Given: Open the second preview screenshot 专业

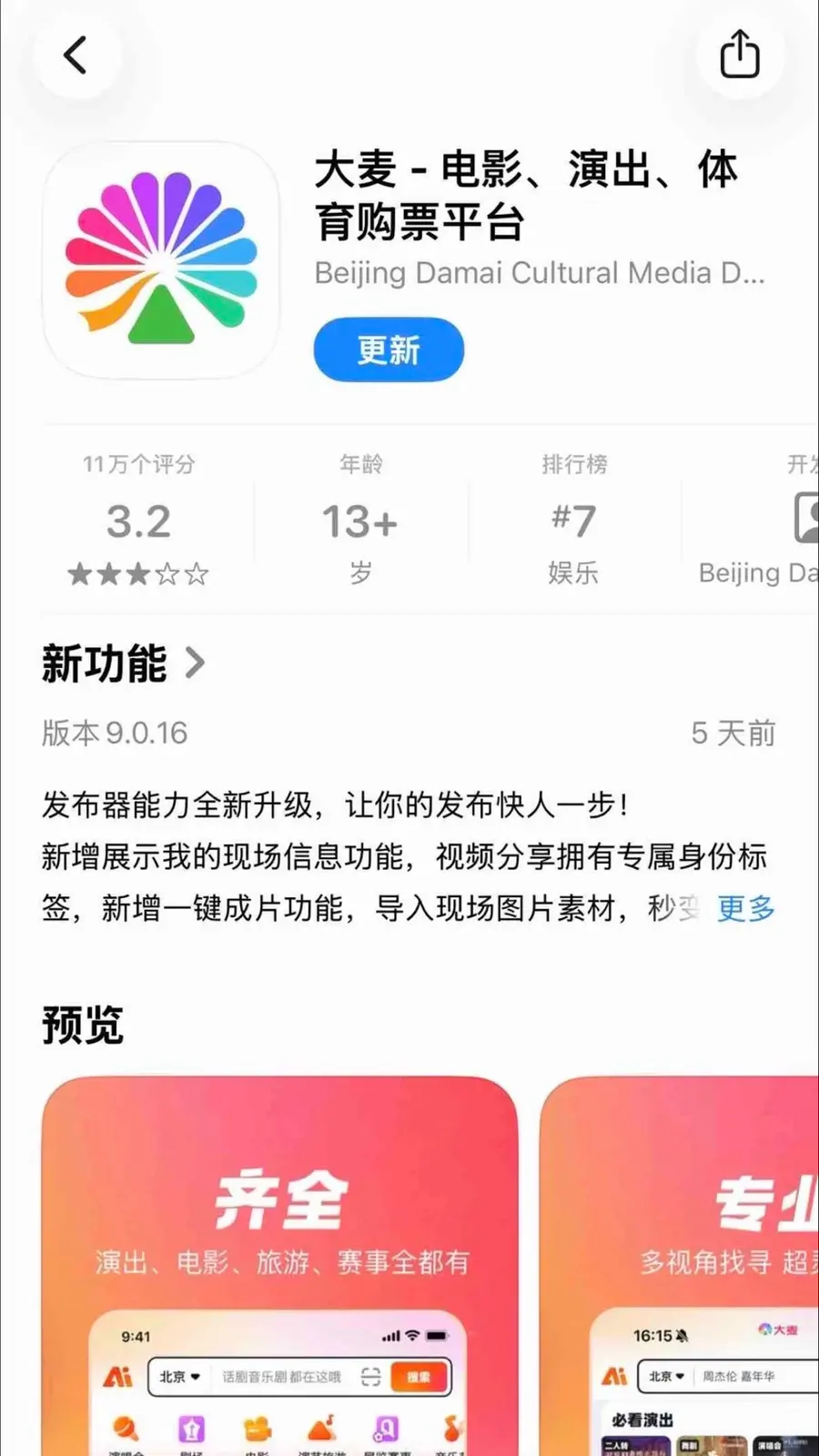Looking at the screenshot, I should 680,1266.
